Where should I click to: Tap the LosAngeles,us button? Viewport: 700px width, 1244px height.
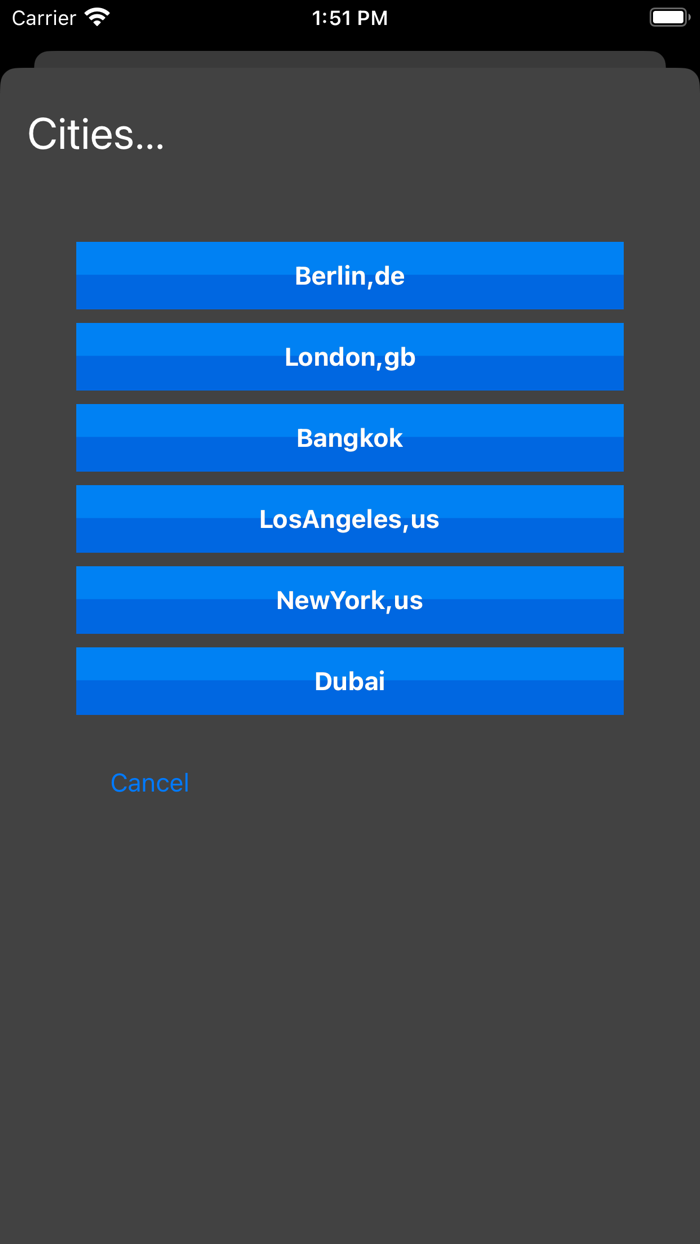point(350,519)
